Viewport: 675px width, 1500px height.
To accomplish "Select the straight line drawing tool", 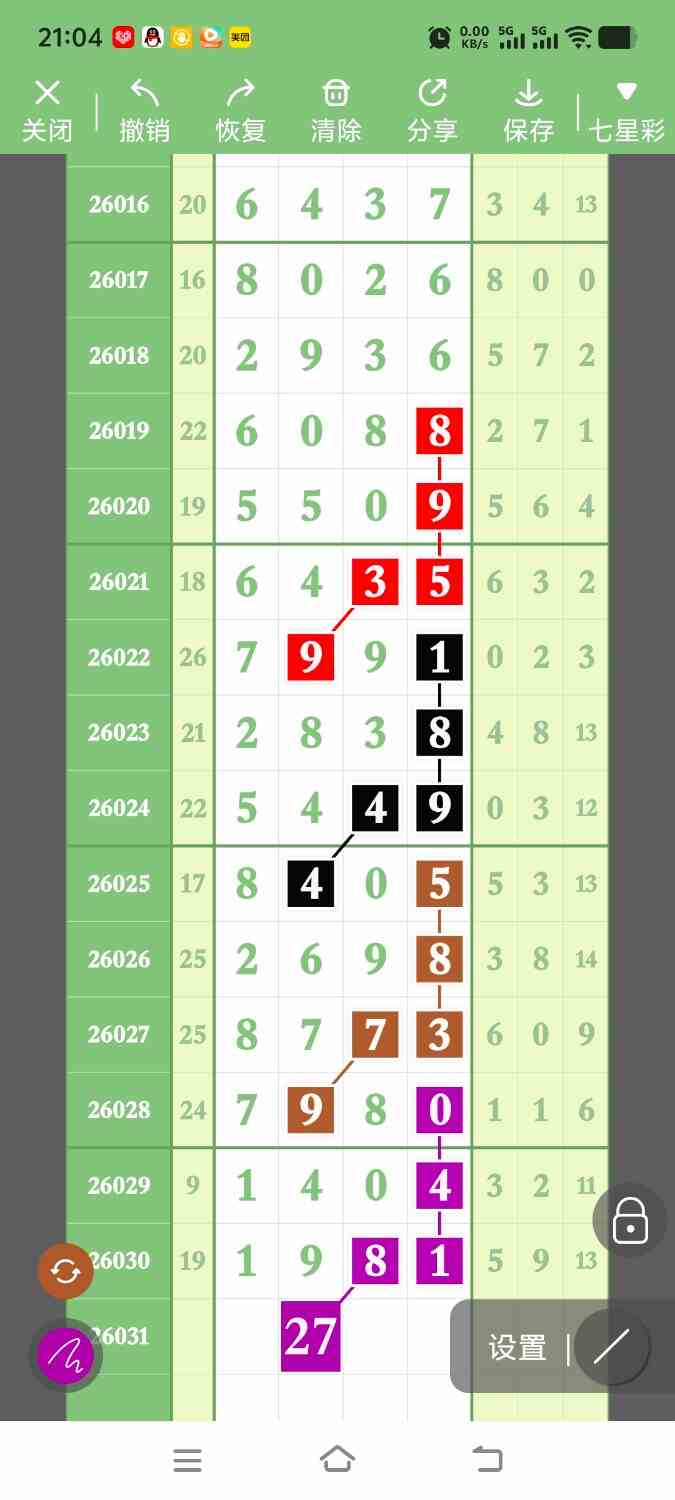I will 610,1348.
